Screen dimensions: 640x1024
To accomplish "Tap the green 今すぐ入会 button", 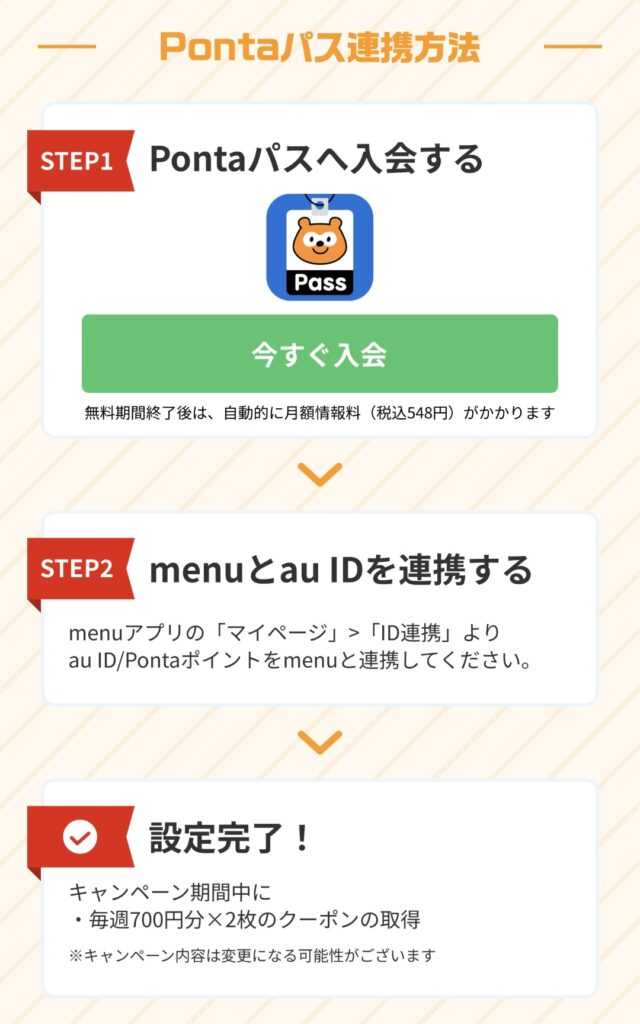I will 319,355.
